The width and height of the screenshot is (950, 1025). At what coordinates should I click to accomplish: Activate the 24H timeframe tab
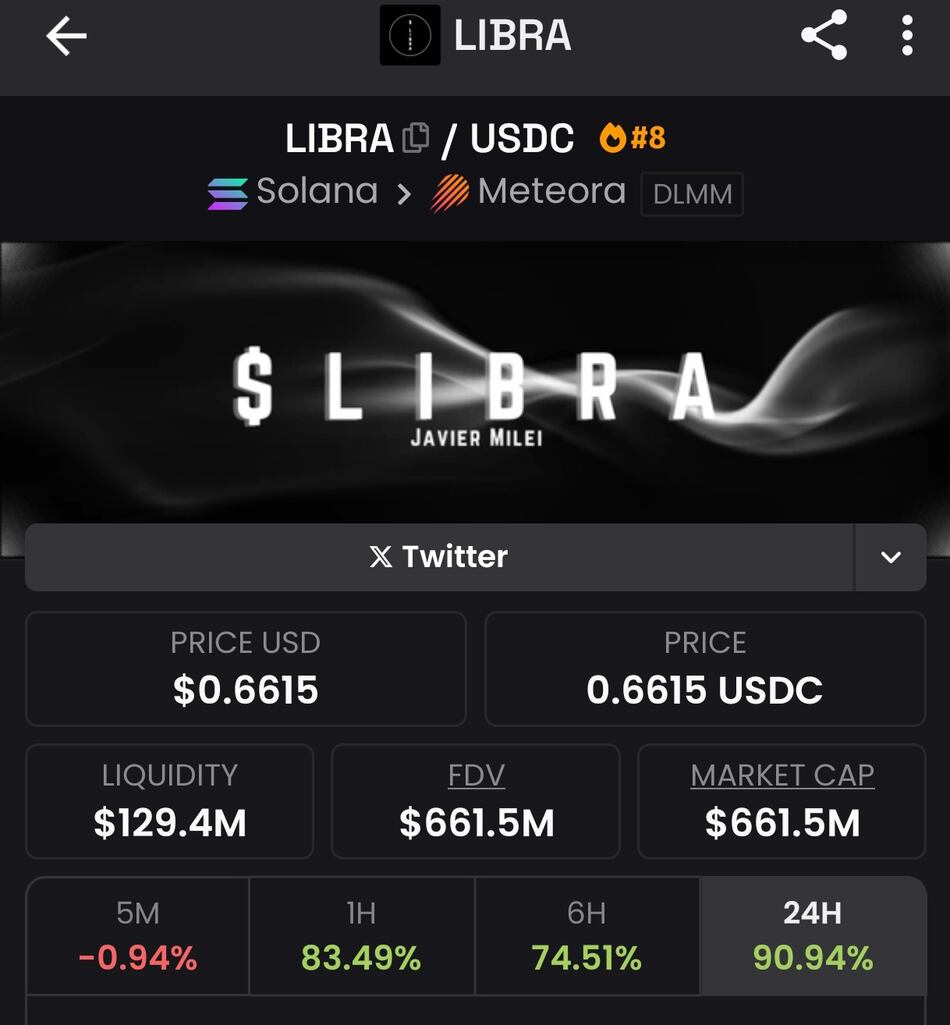click(813, 935)
